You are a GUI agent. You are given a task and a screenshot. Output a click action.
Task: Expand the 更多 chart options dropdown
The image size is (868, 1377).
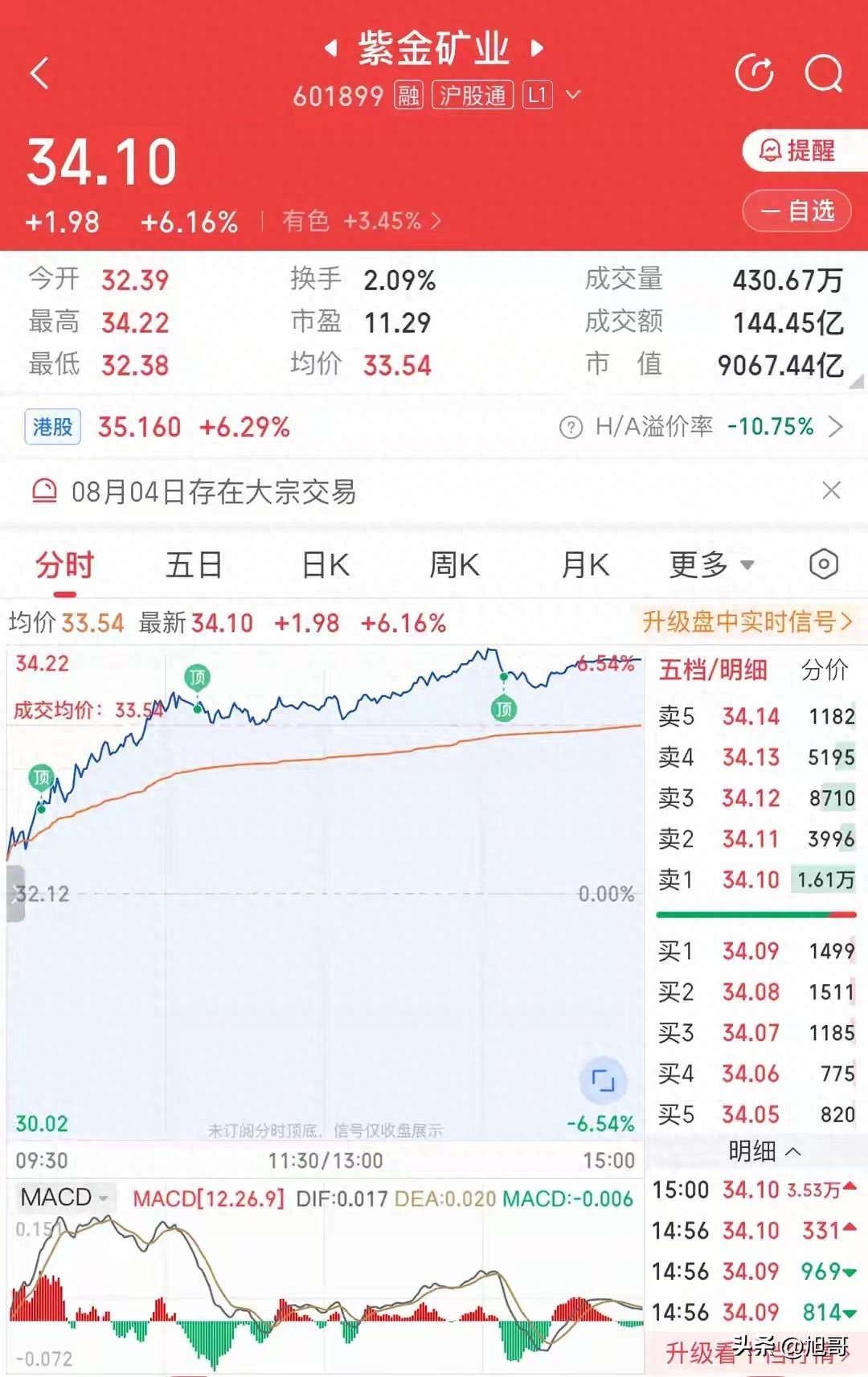[712, 565]
